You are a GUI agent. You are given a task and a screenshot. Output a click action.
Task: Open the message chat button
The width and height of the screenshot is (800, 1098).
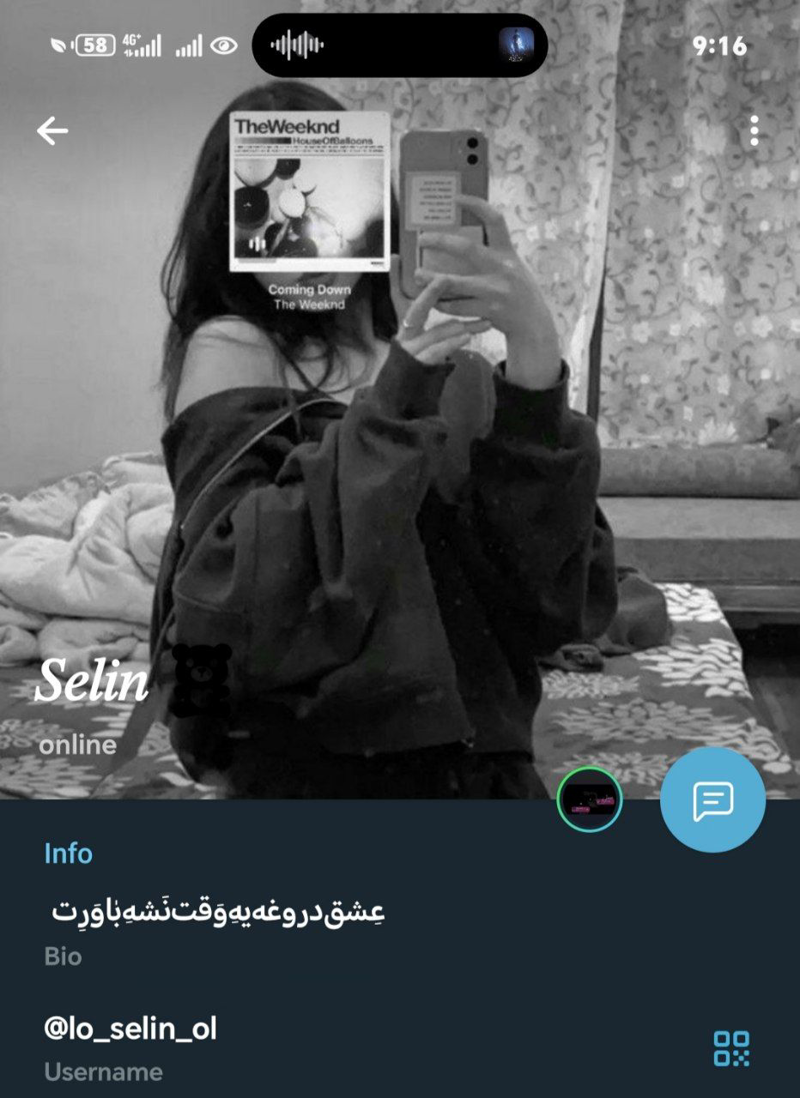click(x=713, y=800)
